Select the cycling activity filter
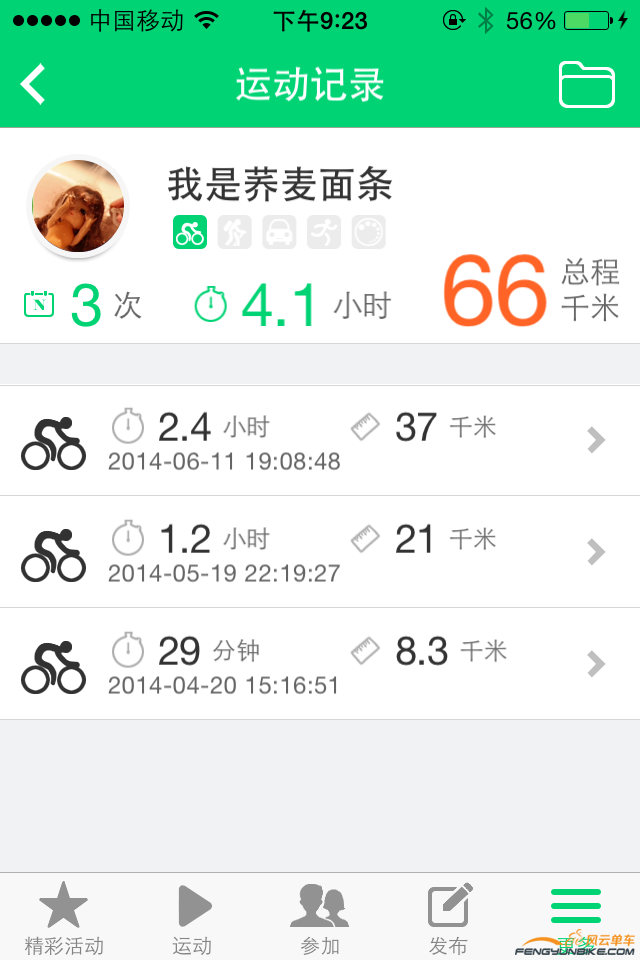The image size is (640, 960). [x=189, y=232]
